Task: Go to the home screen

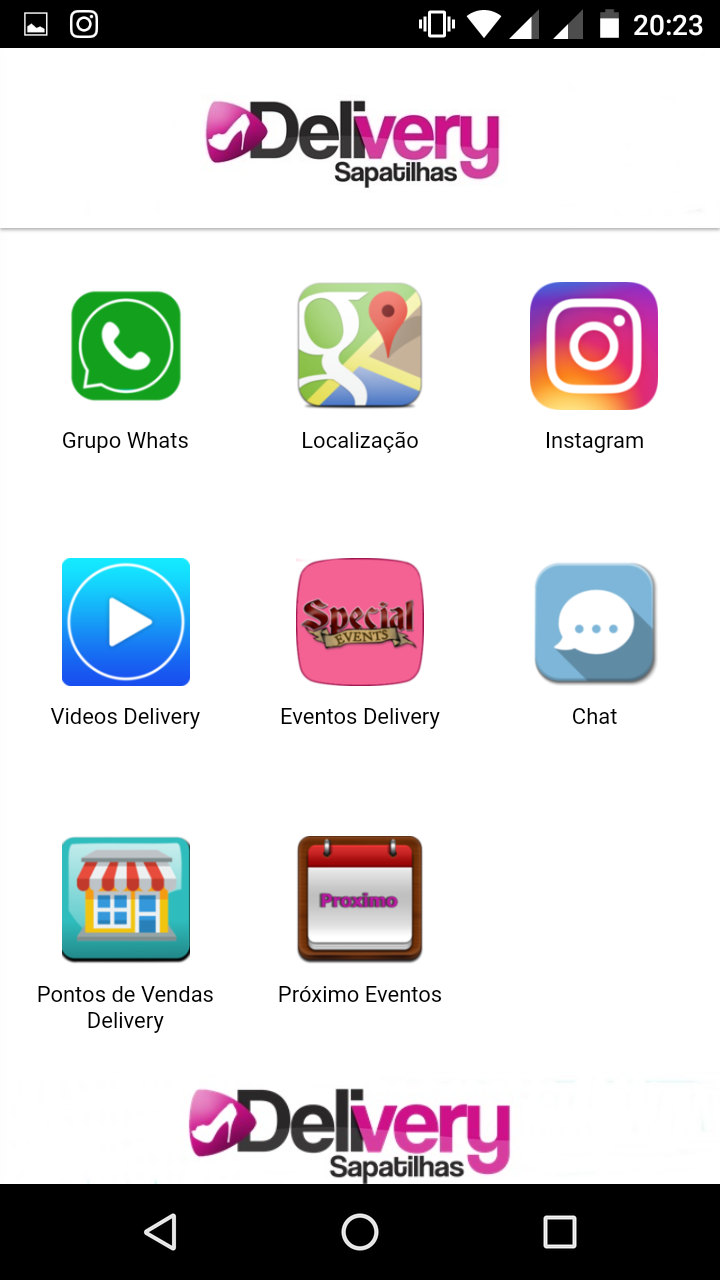Action: (360, 1232)
